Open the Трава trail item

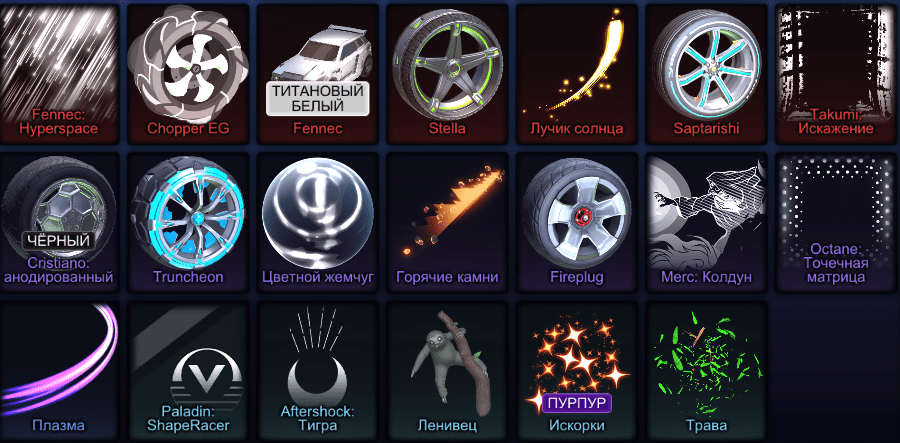pos(704,368)
